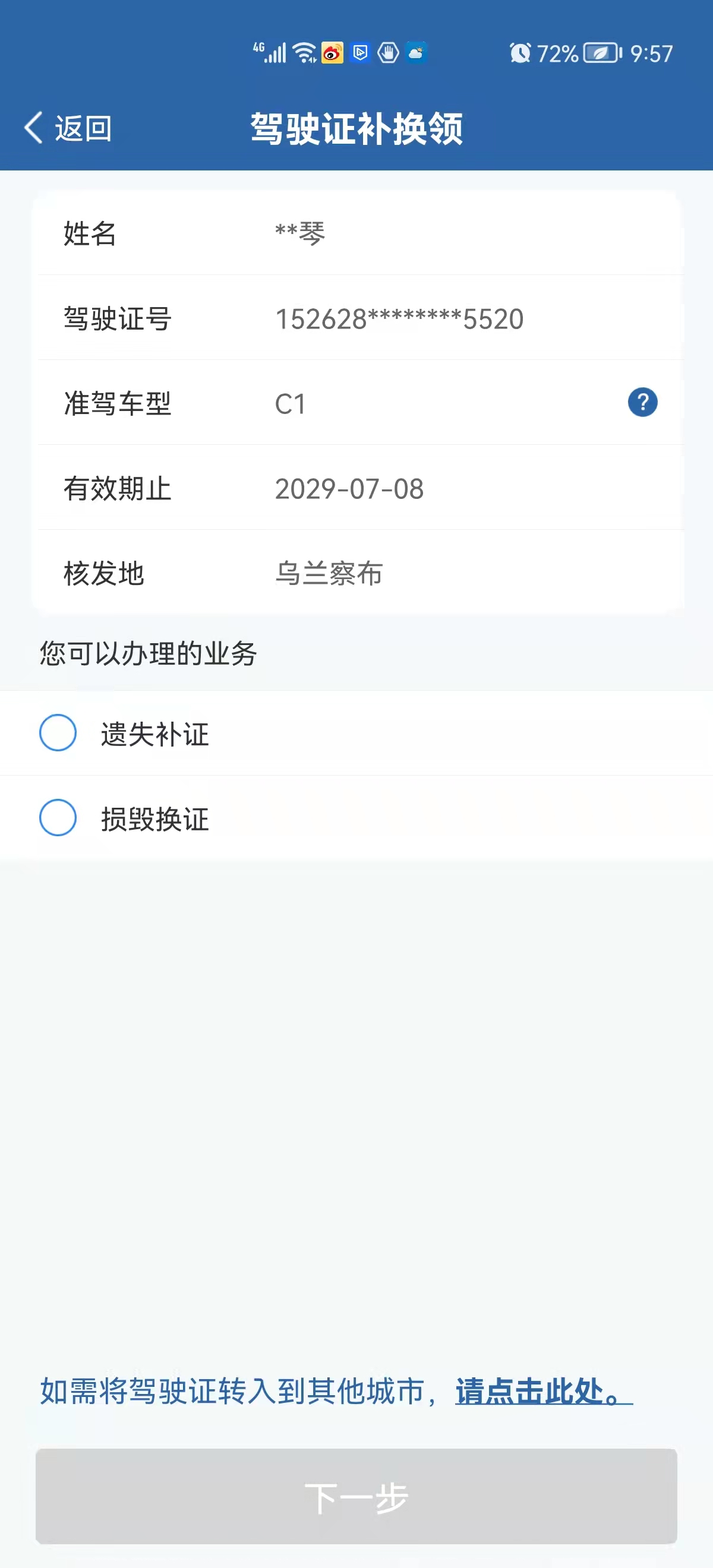
Task: Select the 遗失补证 radio button
Action: tap(58, 734)
